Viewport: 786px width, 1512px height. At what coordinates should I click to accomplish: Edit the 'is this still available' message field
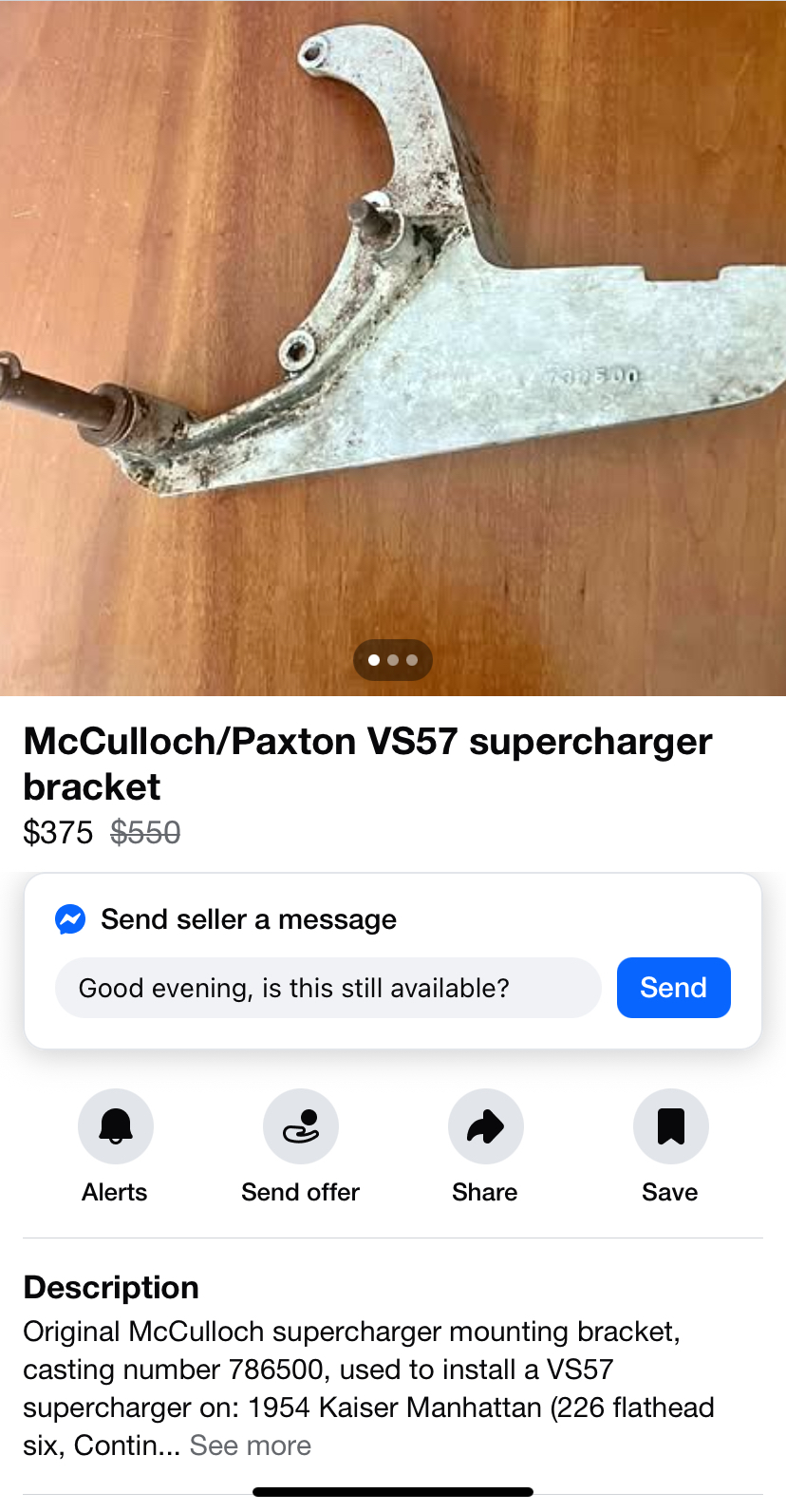pos(327,988)
